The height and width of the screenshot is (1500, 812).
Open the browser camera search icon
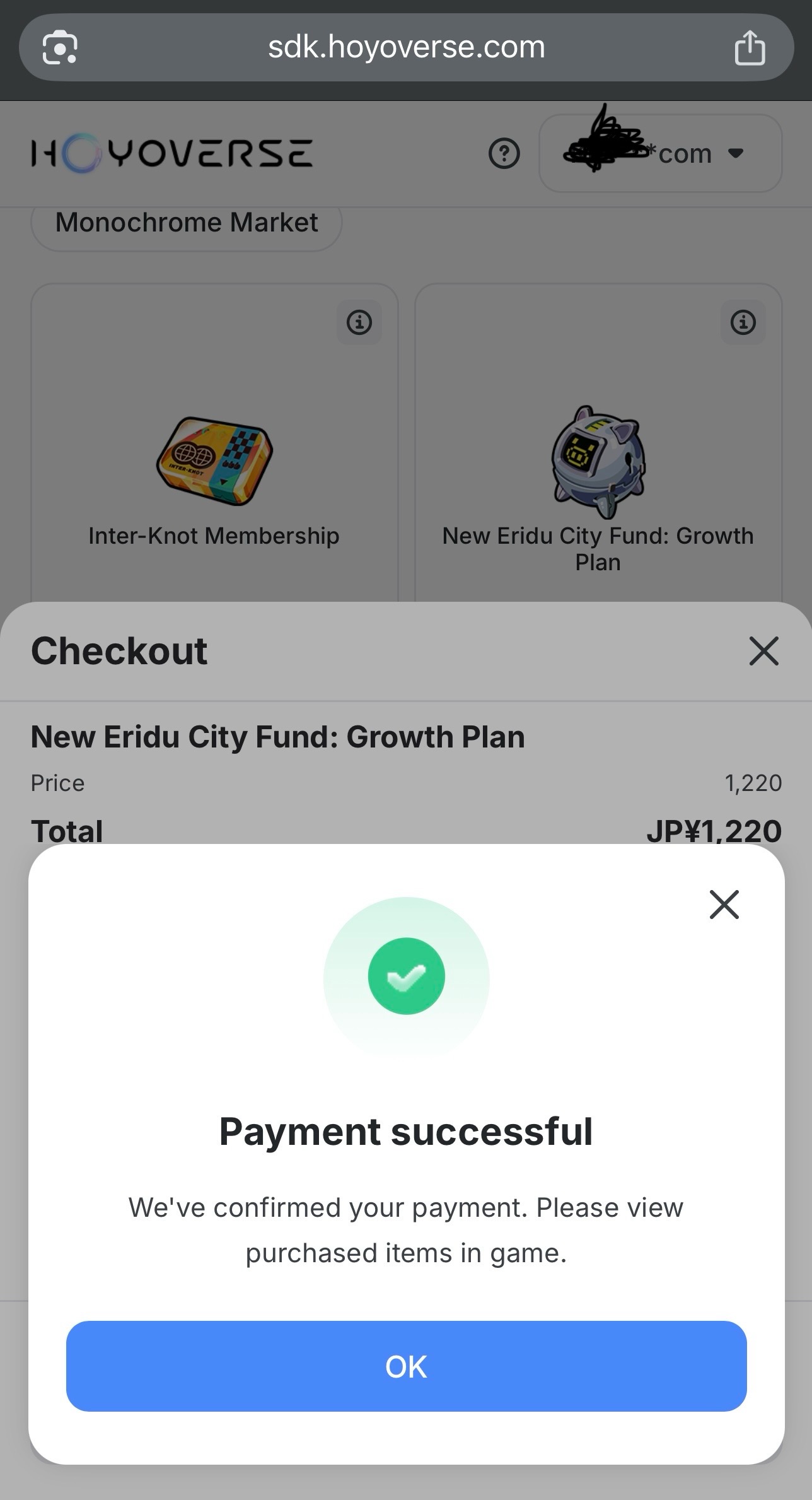tap(60, 47)
